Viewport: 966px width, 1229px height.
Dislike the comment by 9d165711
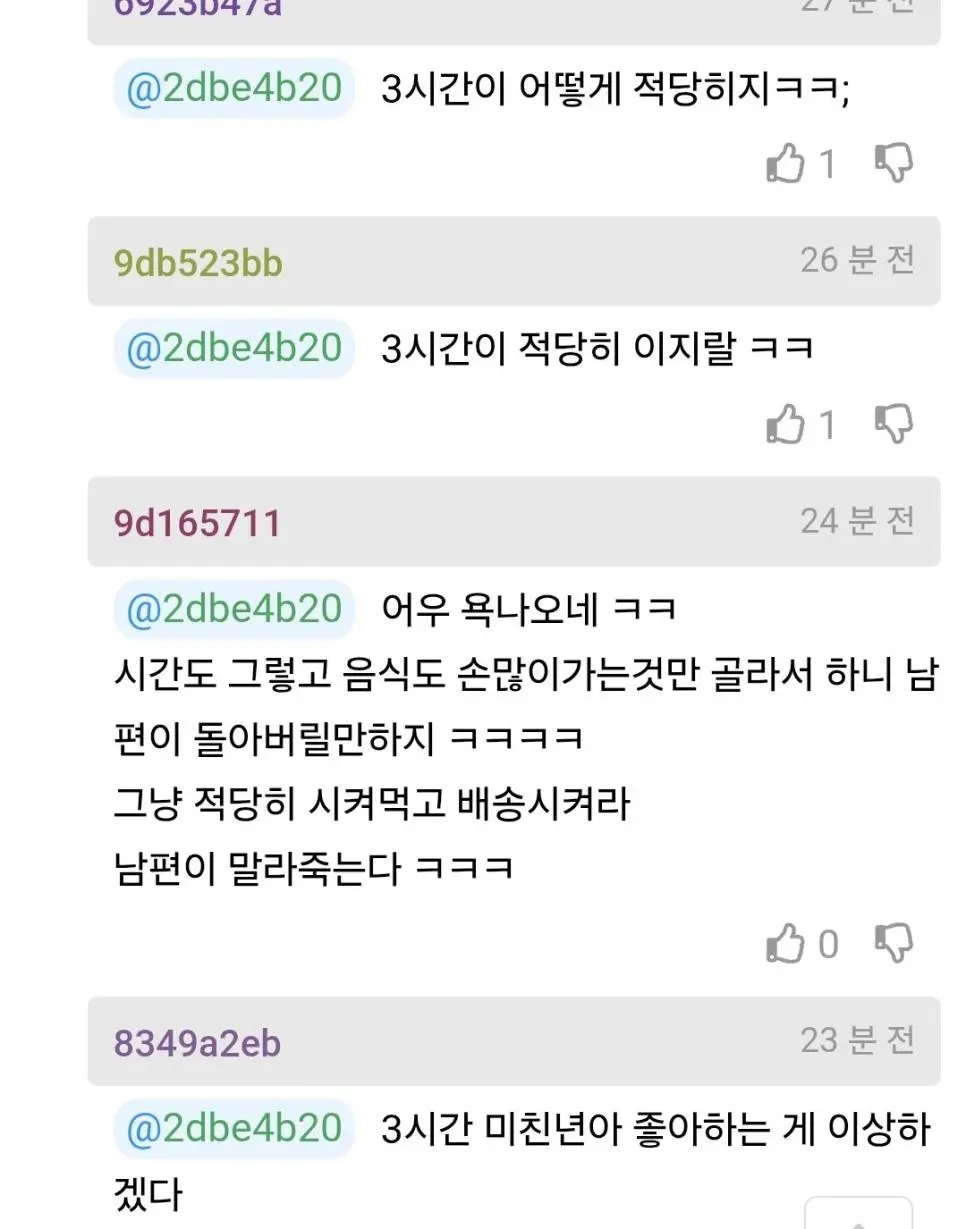[x=893, y=943]
